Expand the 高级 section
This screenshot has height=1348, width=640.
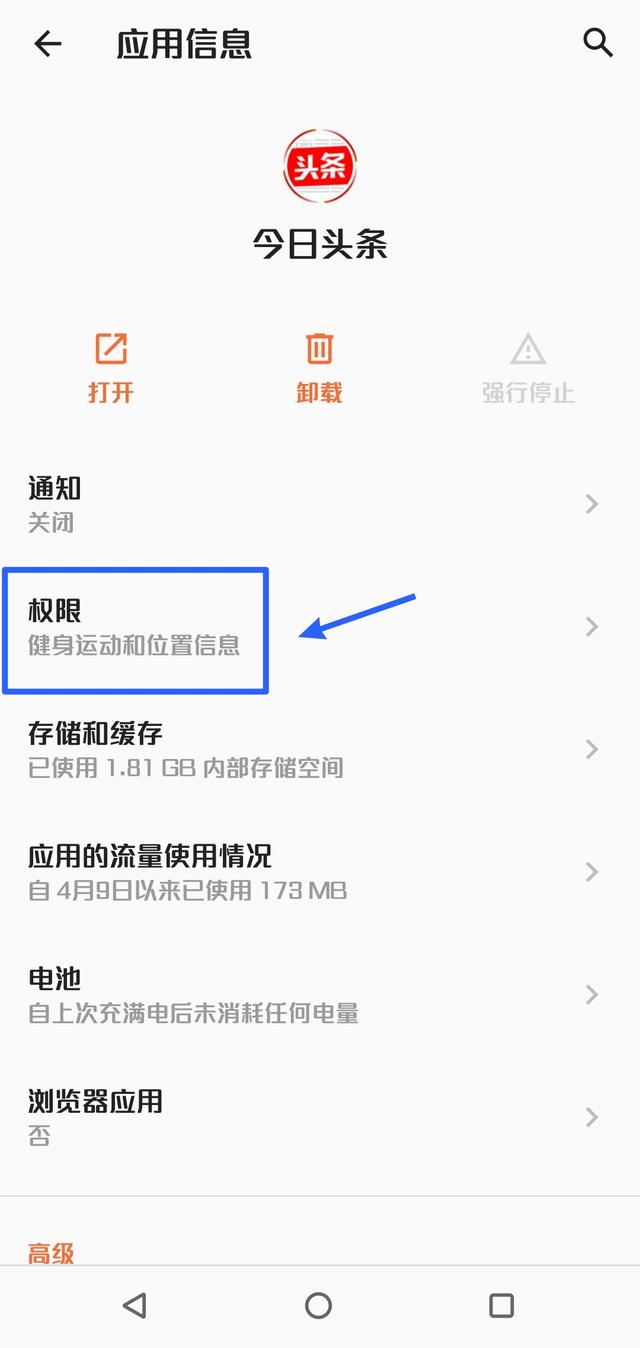point(52,1252)
